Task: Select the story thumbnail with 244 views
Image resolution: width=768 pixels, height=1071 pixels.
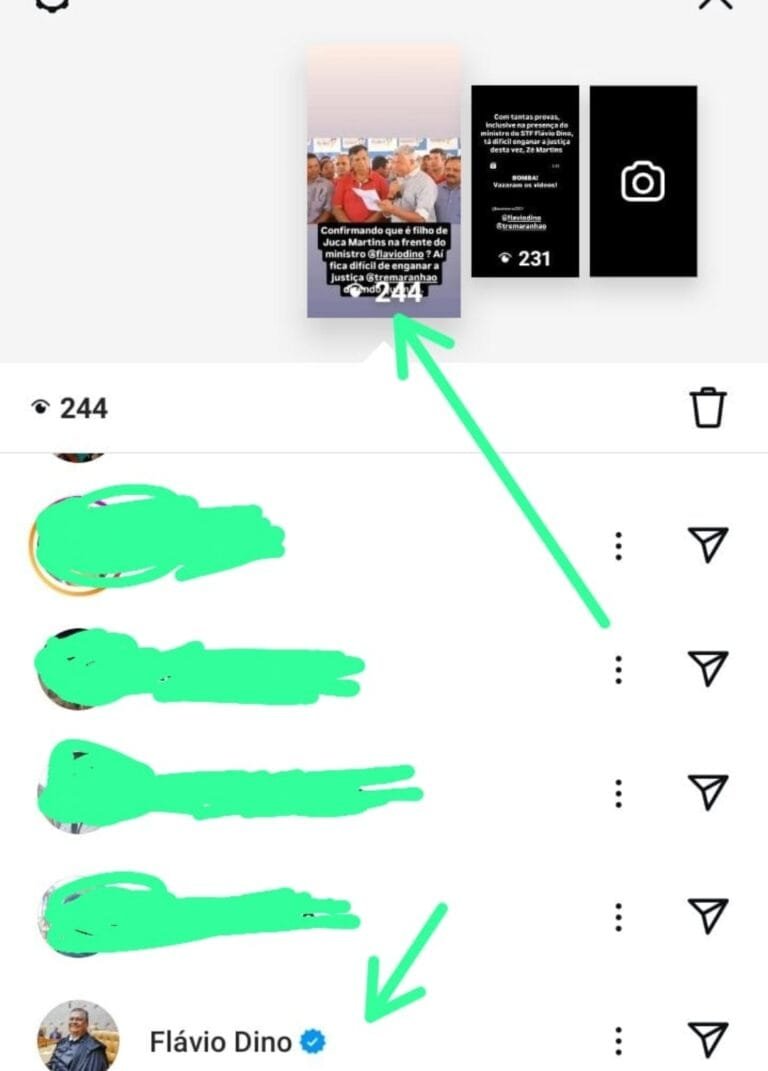Action: [x=384, y=181]
